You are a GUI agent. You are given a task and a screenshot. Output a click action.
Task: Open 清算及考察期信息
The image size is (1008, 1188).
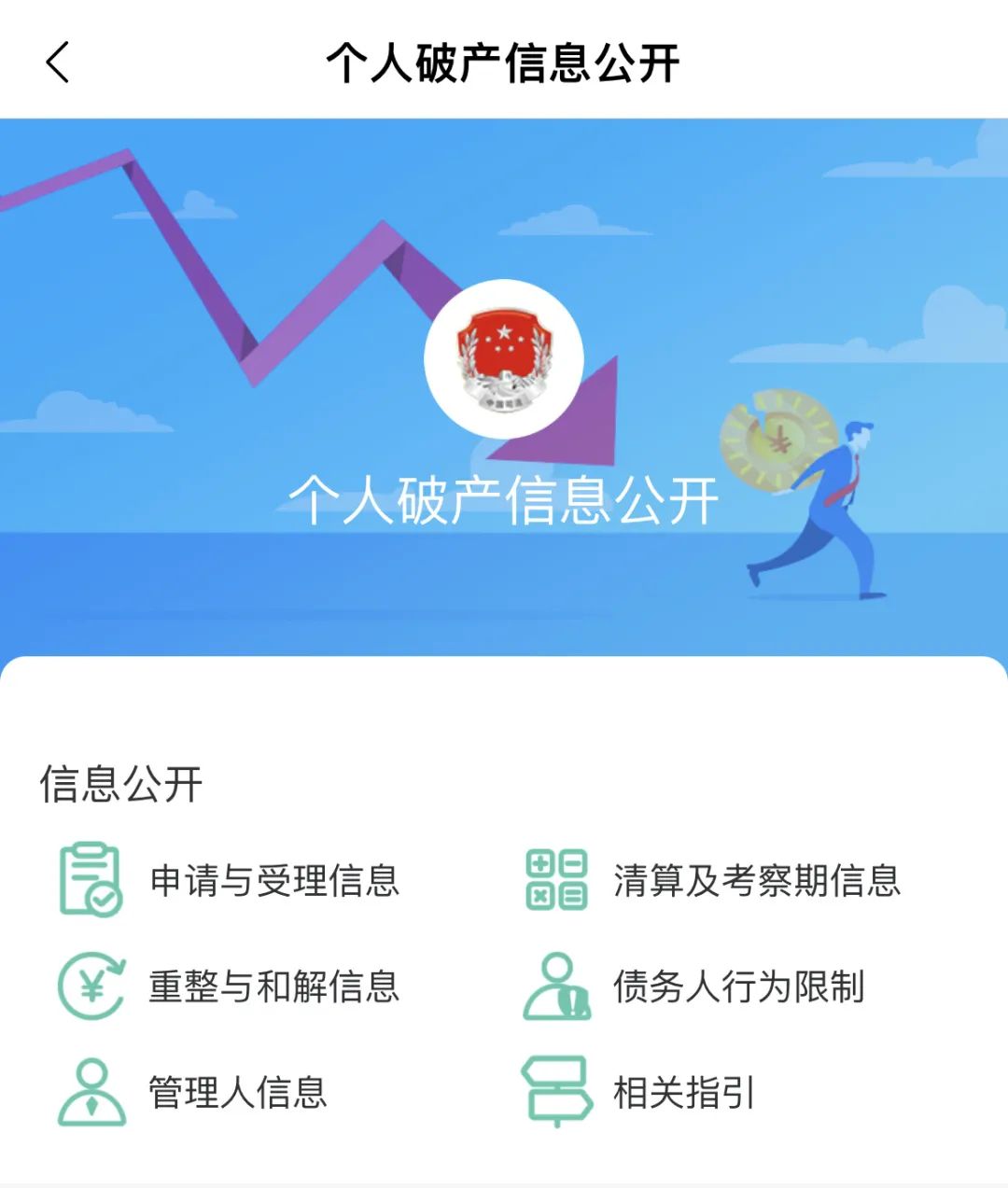coord(756,880)
